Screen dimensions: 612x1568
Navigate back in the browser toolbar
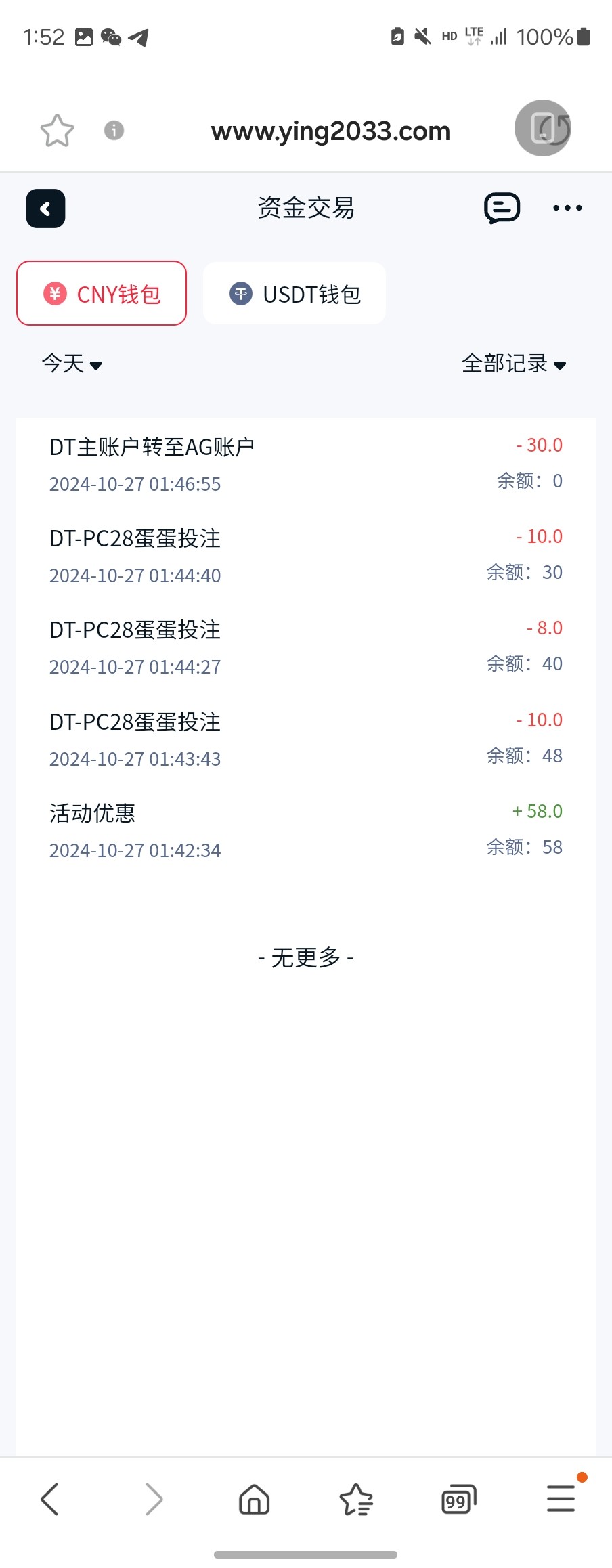coord(50,1499)
